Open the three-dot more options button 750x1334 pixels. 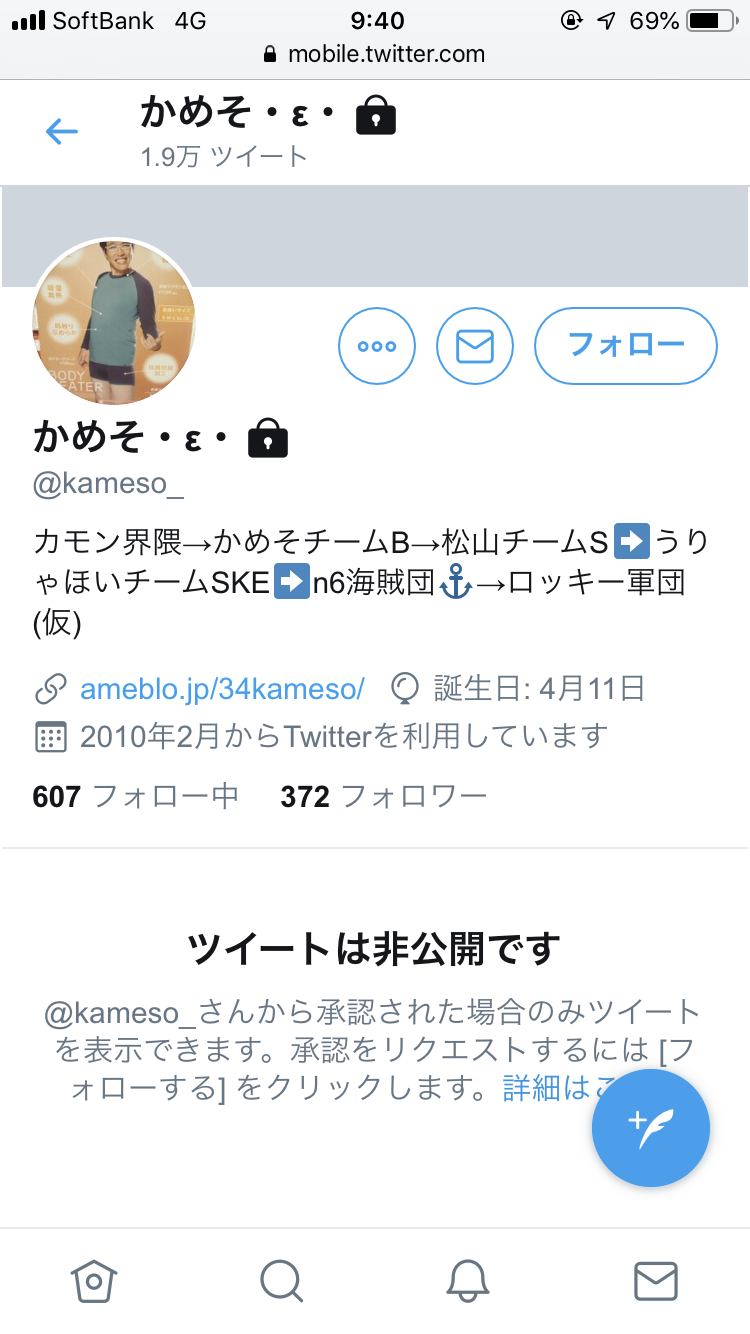coord(377,346)
